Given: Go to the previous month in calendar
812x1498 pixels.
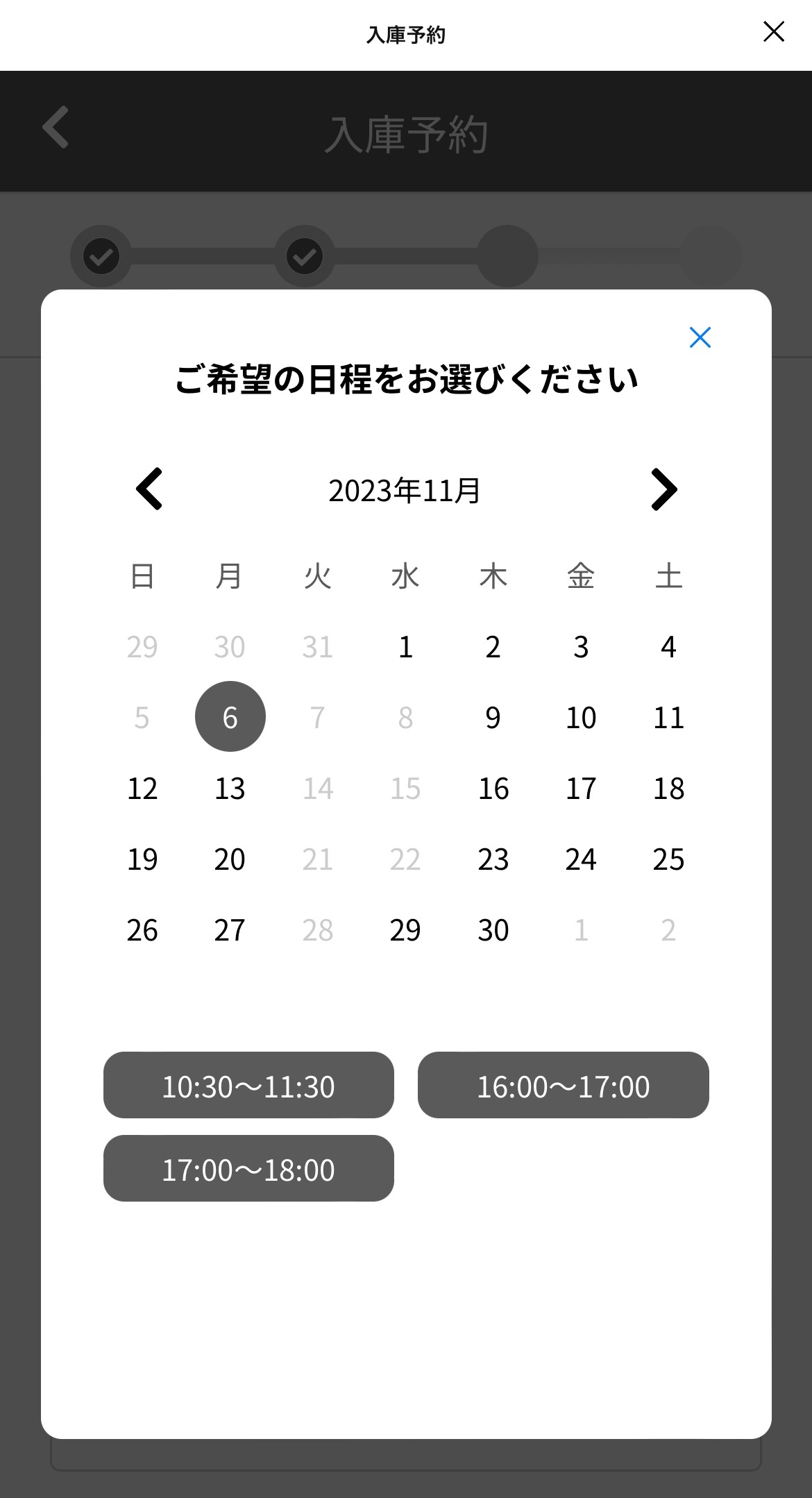Looking at the screenshot, I should click(x=149, y=489).
